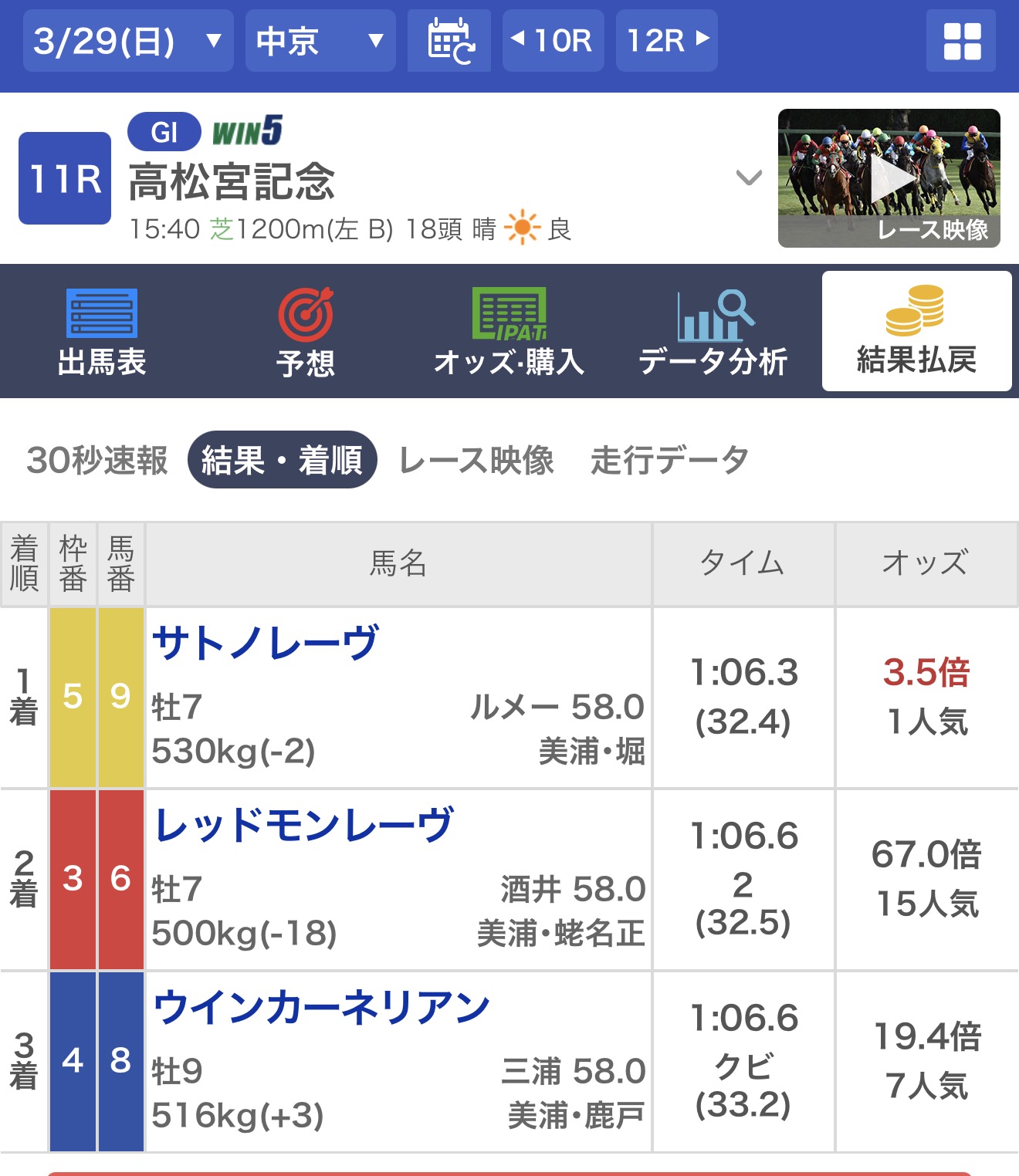Open the オッズ・購入 tab
Screen dimensions: 1019x1176
pyautogui.click(x=509, y=332)
